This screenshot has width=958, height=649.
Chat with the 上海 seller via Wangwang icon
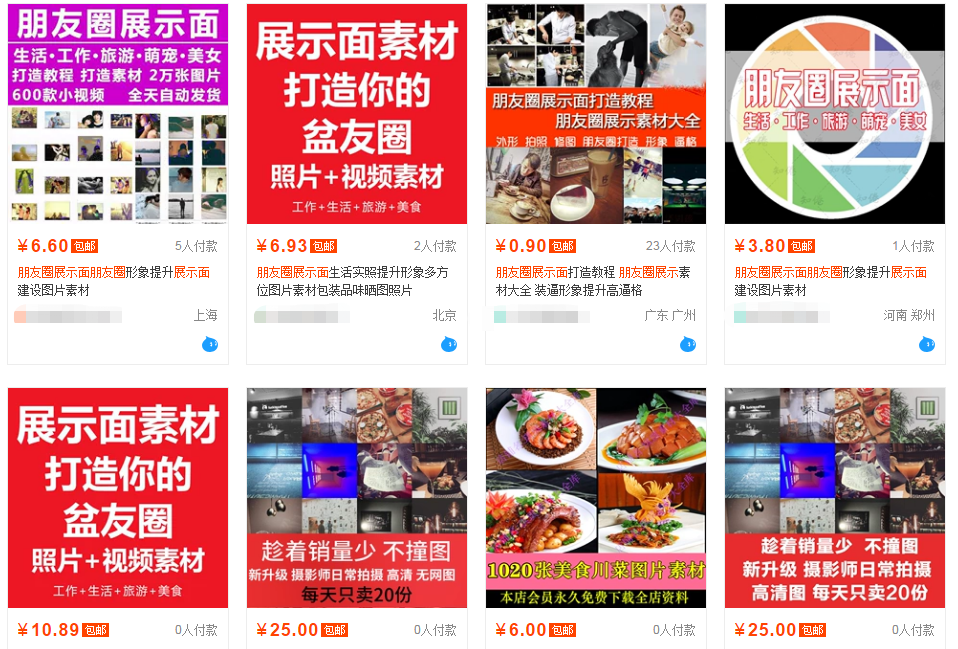coord(210,344)
